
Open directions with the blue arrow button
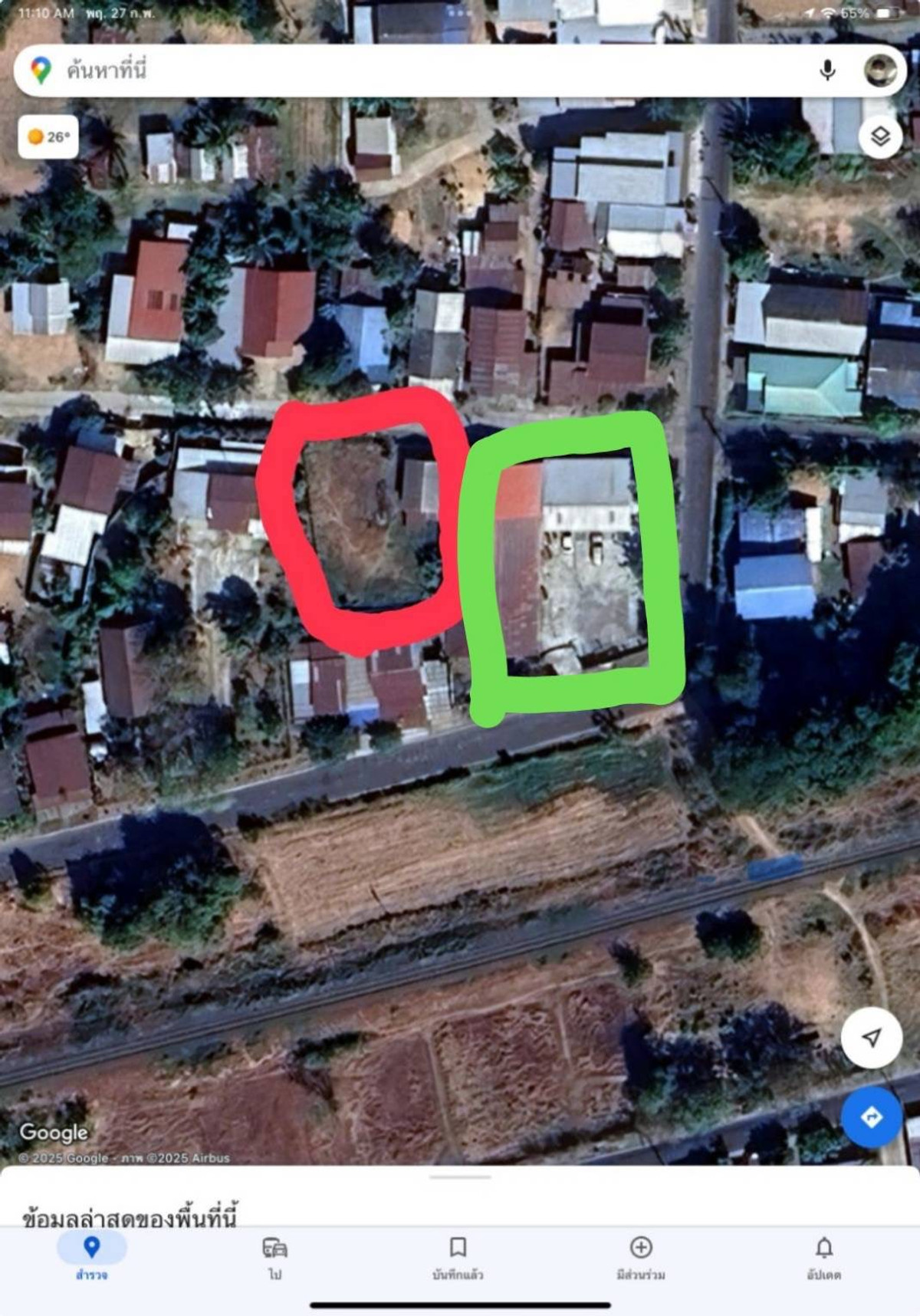[871, 1117]
